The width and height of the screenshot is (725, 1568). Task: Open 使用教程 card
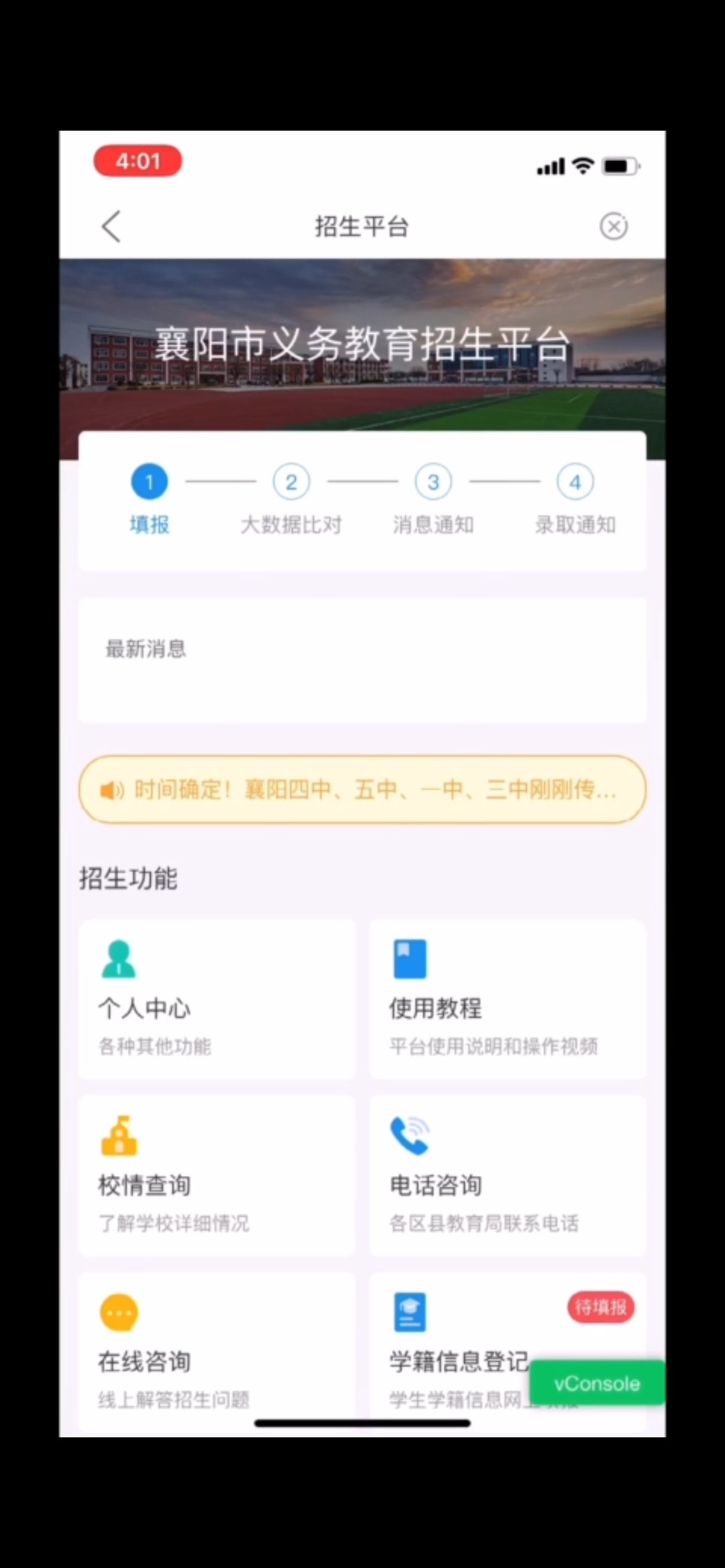pyautogui.click(x=507, y=999)
